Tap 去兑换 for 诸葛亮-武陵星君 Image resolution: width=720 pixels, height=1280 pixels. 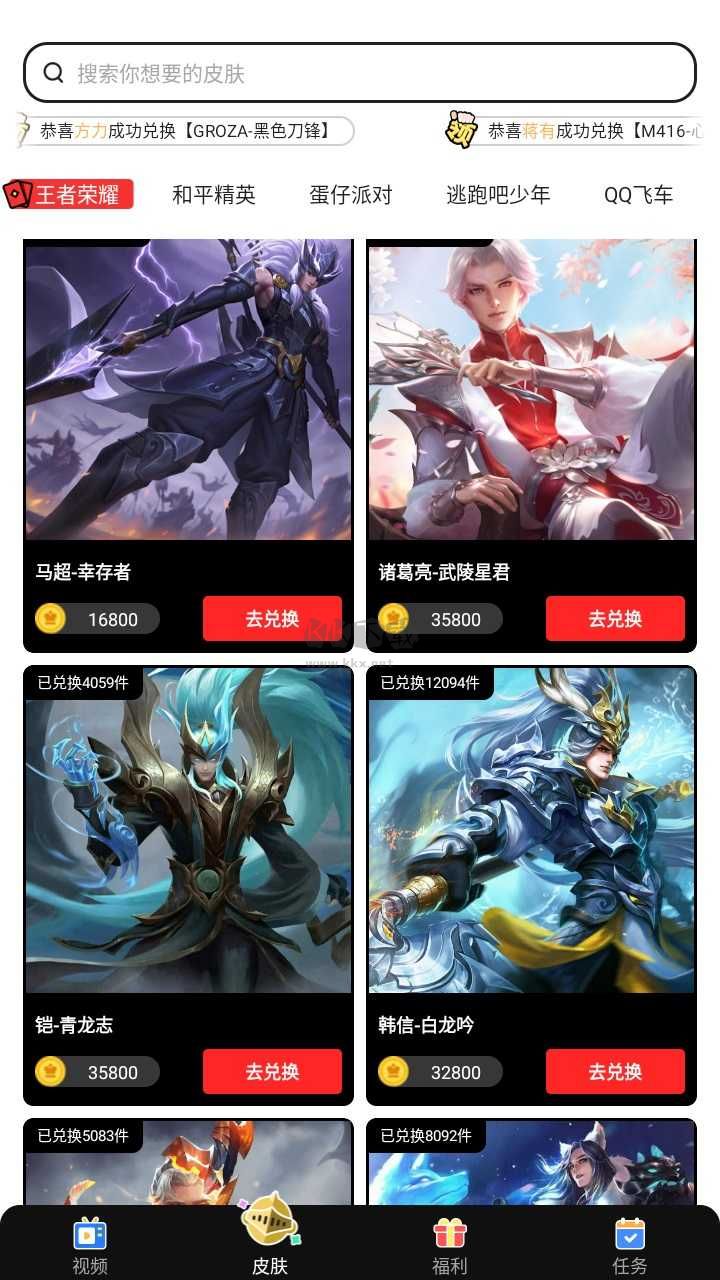(615, 619)
